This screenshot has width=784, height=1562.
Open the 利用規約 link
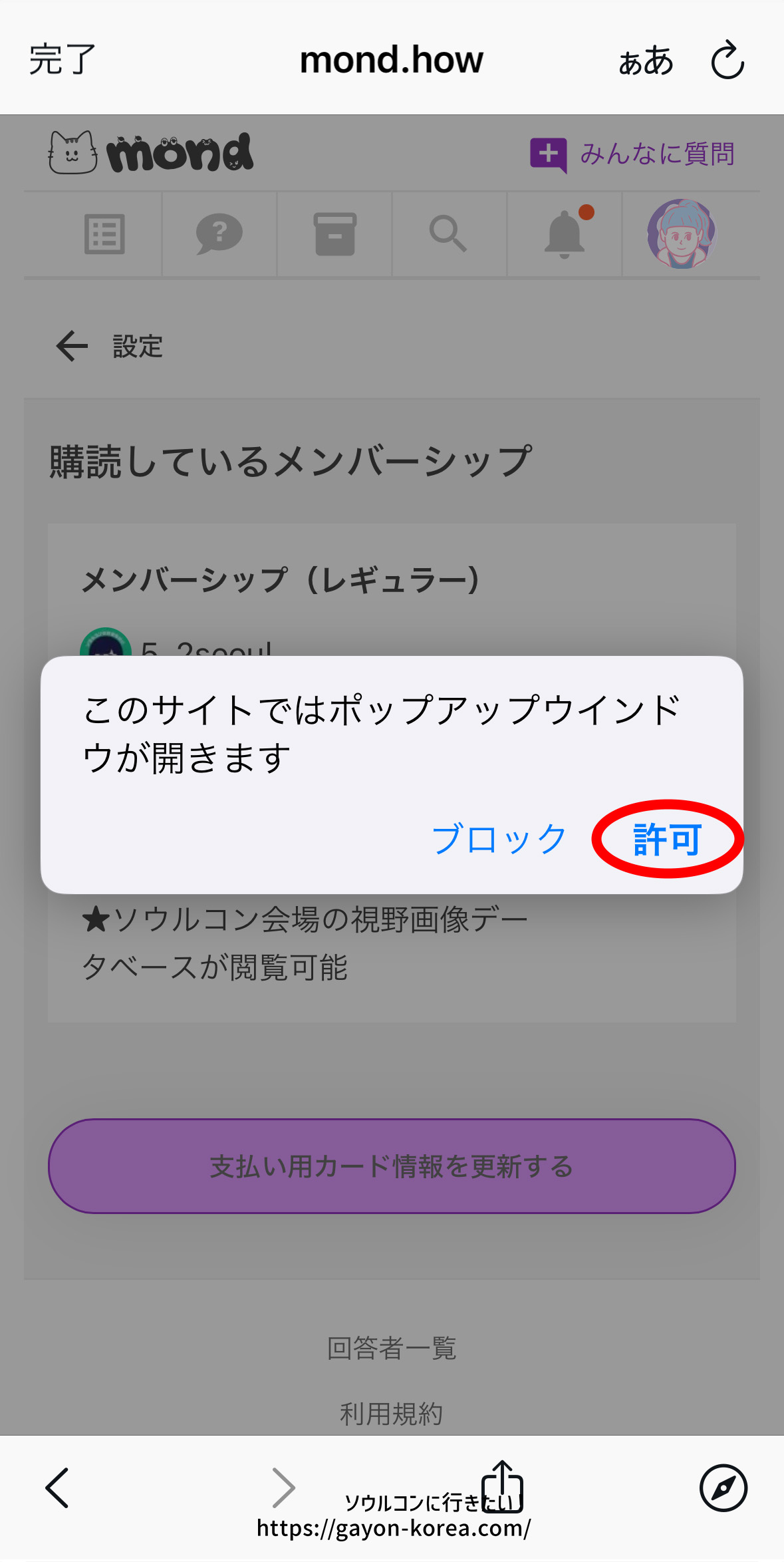click(x=392, y=1415)
